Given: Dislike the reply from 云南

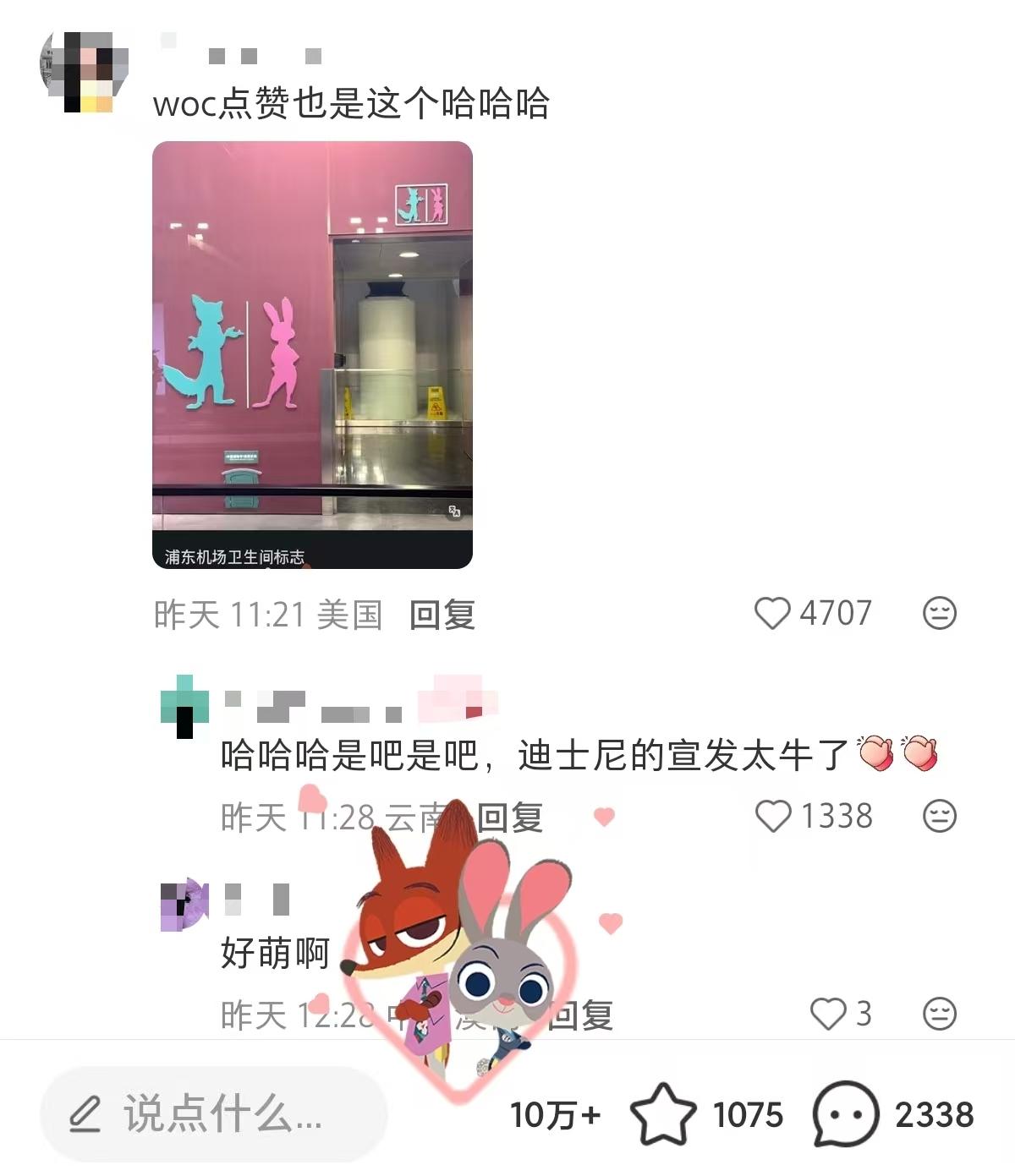Looking at the screenshot, I should [x=939, y=816].
